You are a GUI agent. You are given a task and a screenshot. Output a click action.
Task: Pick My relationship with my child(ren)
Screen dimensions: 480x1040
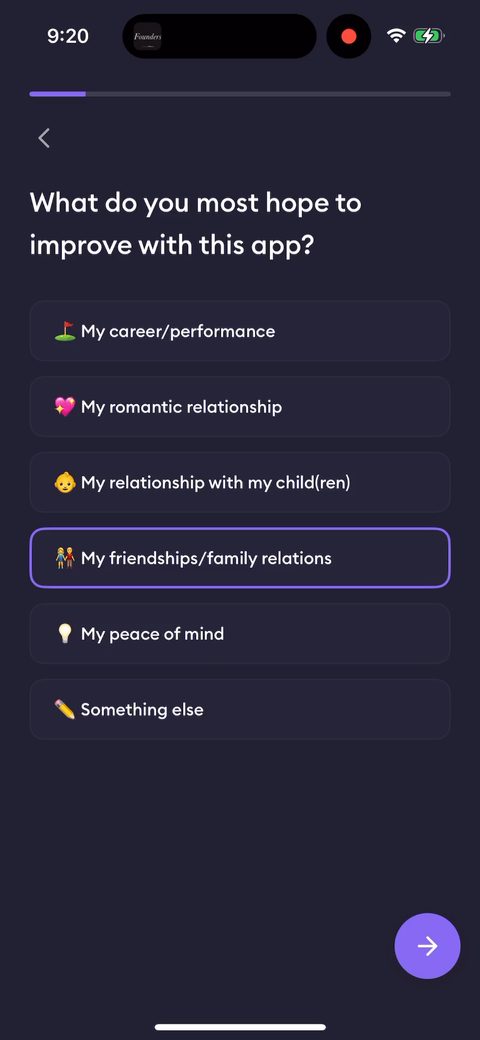point(240,482)
